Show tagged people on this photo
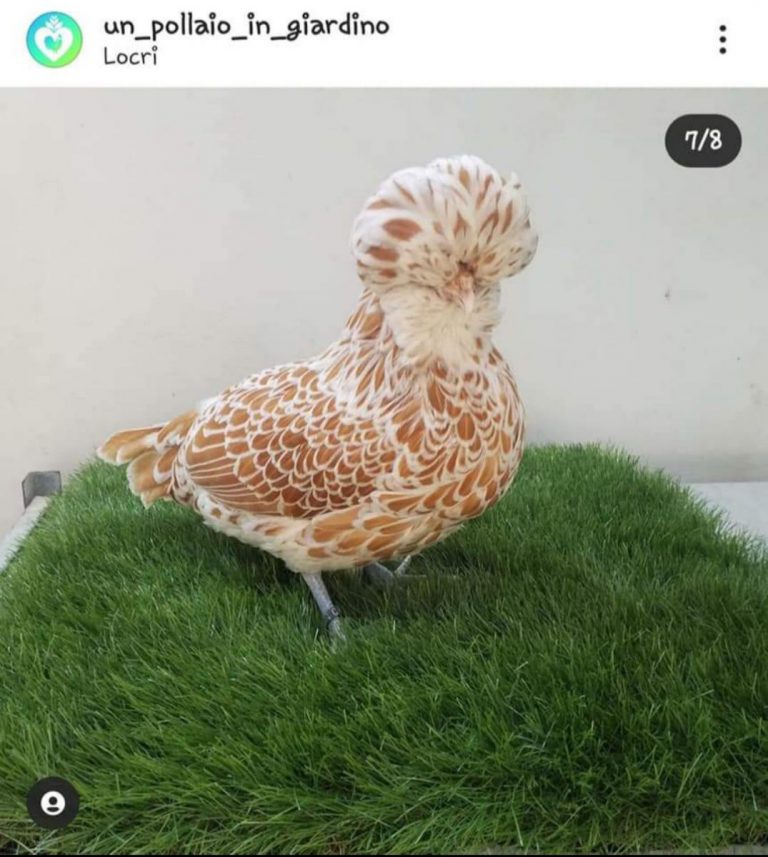768x857 pixels. tap(52, 802)
